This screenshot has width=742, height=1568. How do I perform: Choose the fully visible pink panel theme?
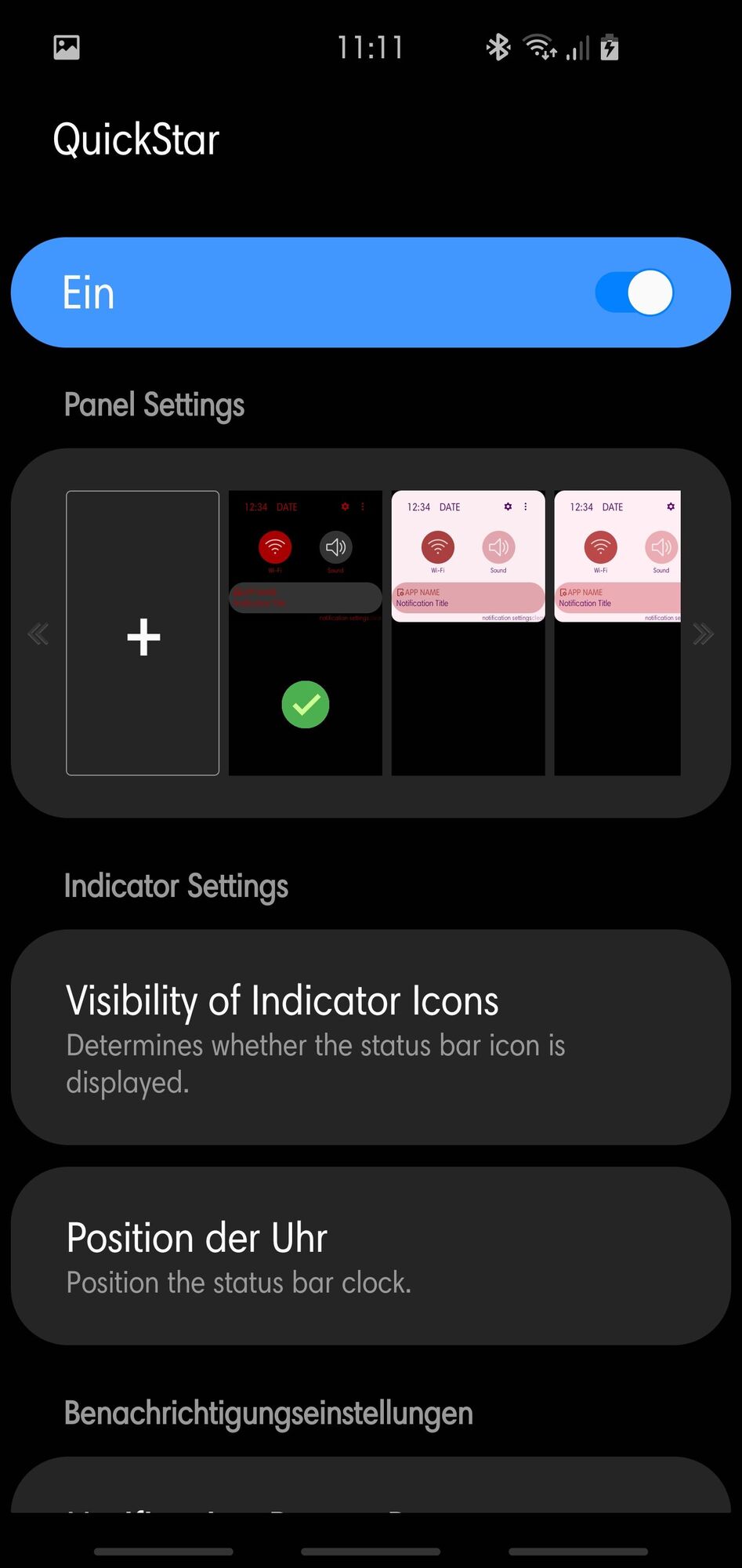click(468, 633)
